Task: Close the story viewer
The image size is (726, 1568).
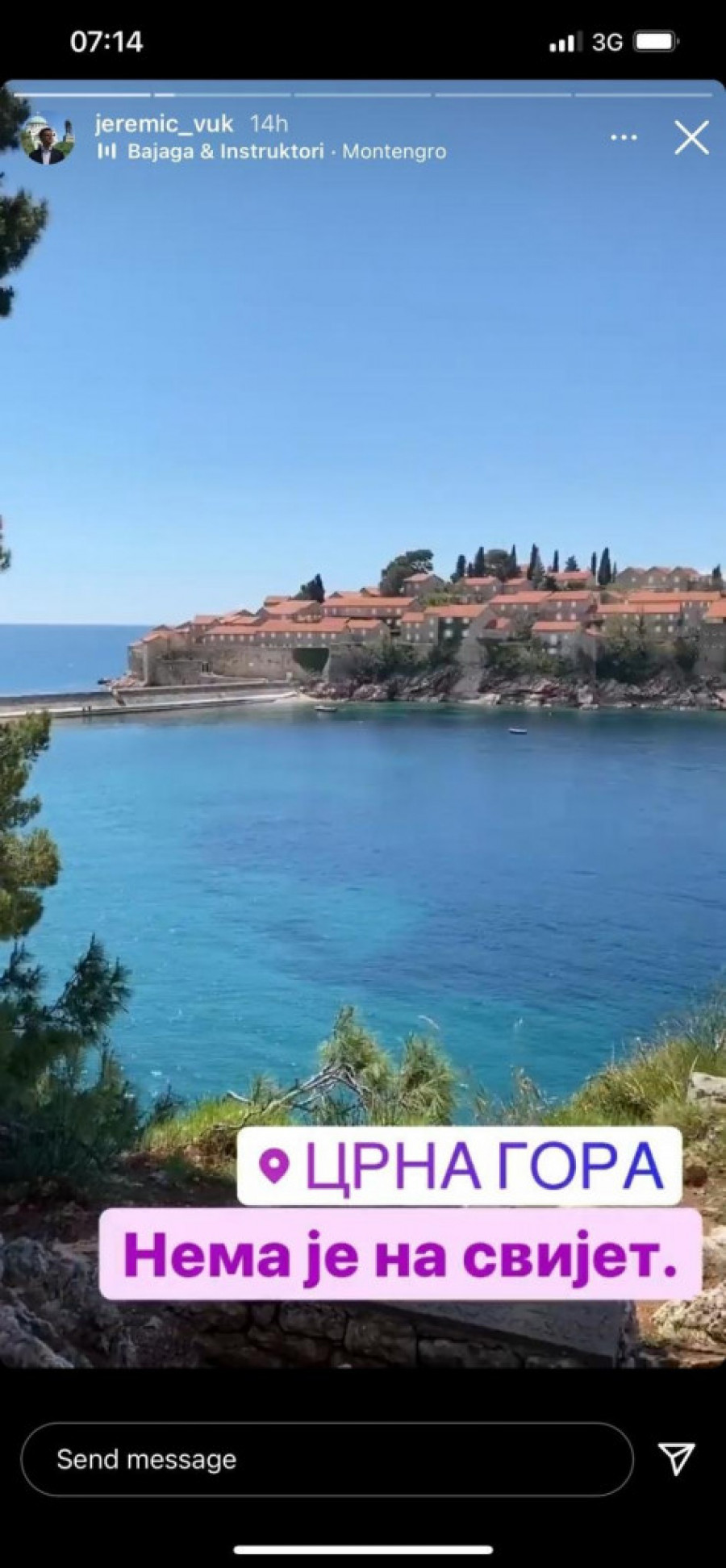Action: pyautogui.click(x=691, y=138)
